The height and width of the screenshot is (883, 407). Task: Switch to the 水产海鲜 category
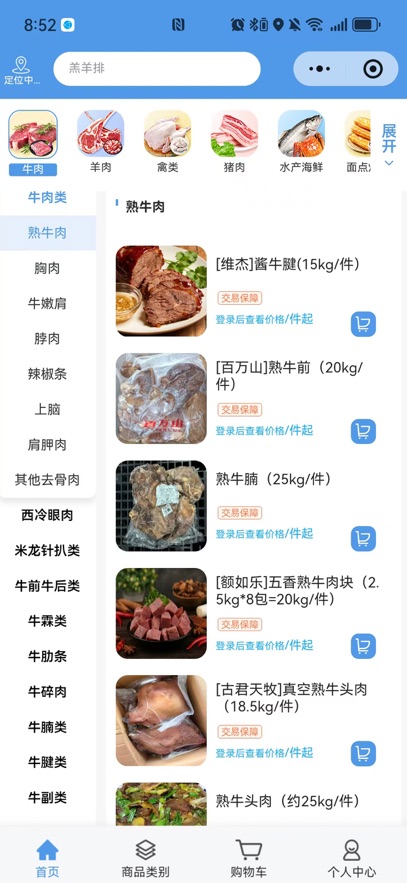point(301,141)
